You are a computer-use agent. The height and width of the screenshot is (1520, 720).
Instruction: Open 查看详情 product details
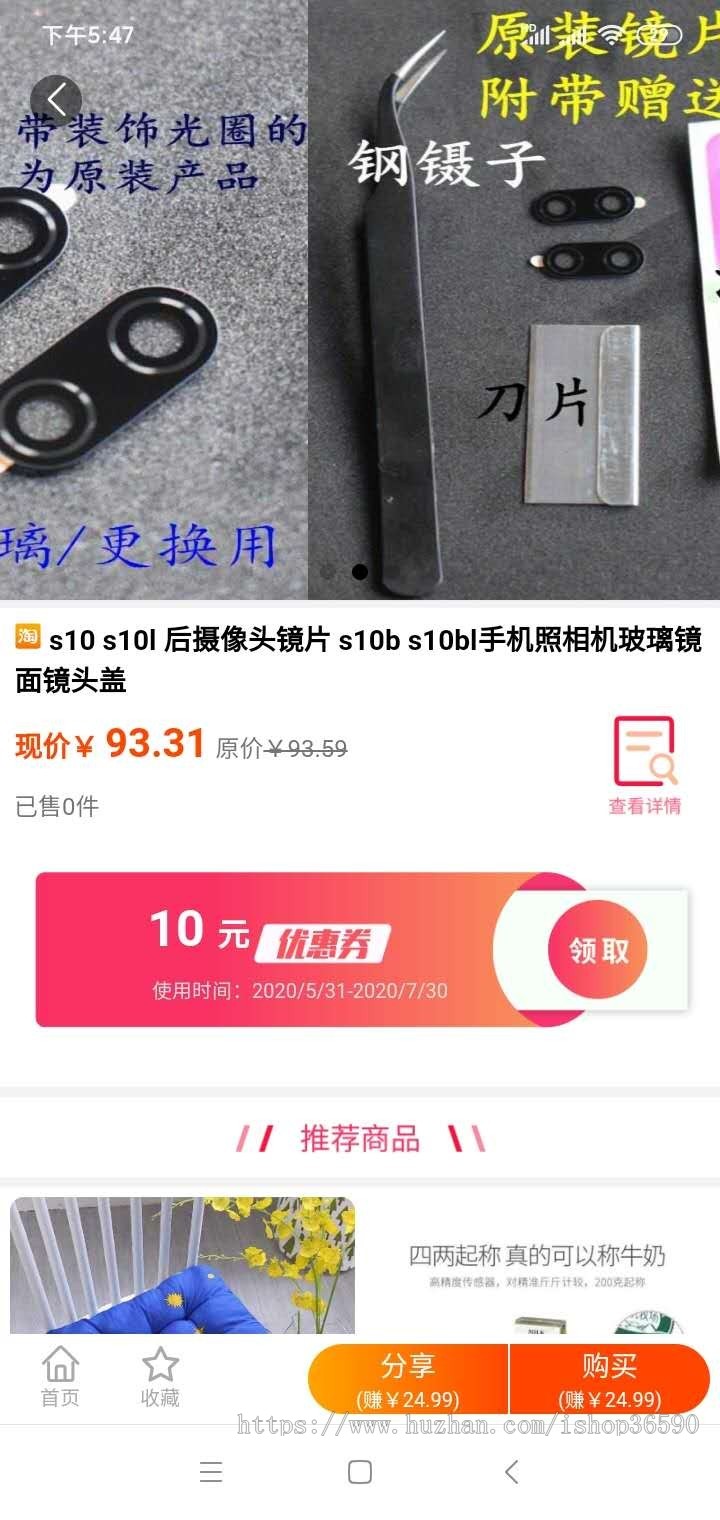(x=644, y=765)
